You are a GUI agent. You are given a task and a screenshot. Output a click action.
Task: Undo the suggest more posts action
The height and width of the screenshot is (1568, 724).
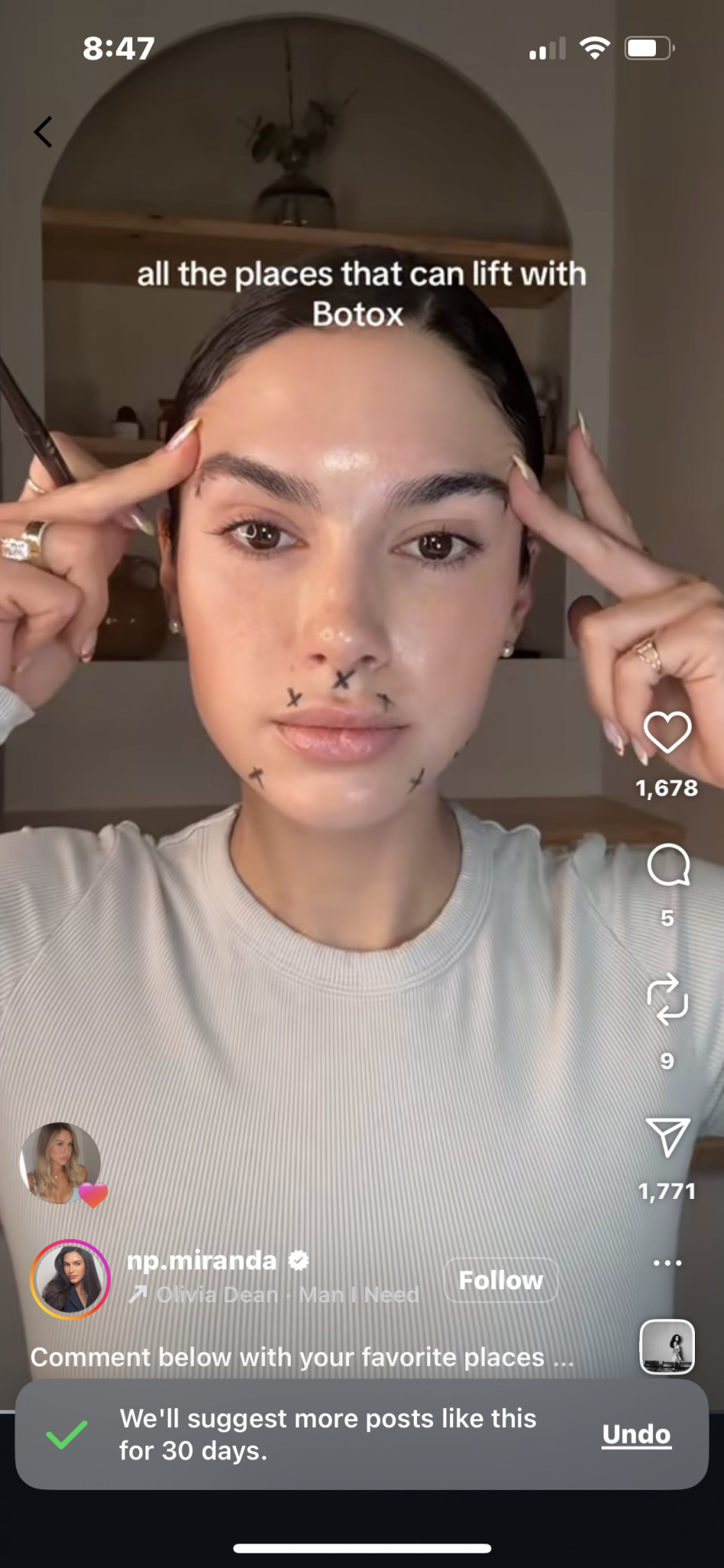pyautogui.click(x=636, y=1434)
